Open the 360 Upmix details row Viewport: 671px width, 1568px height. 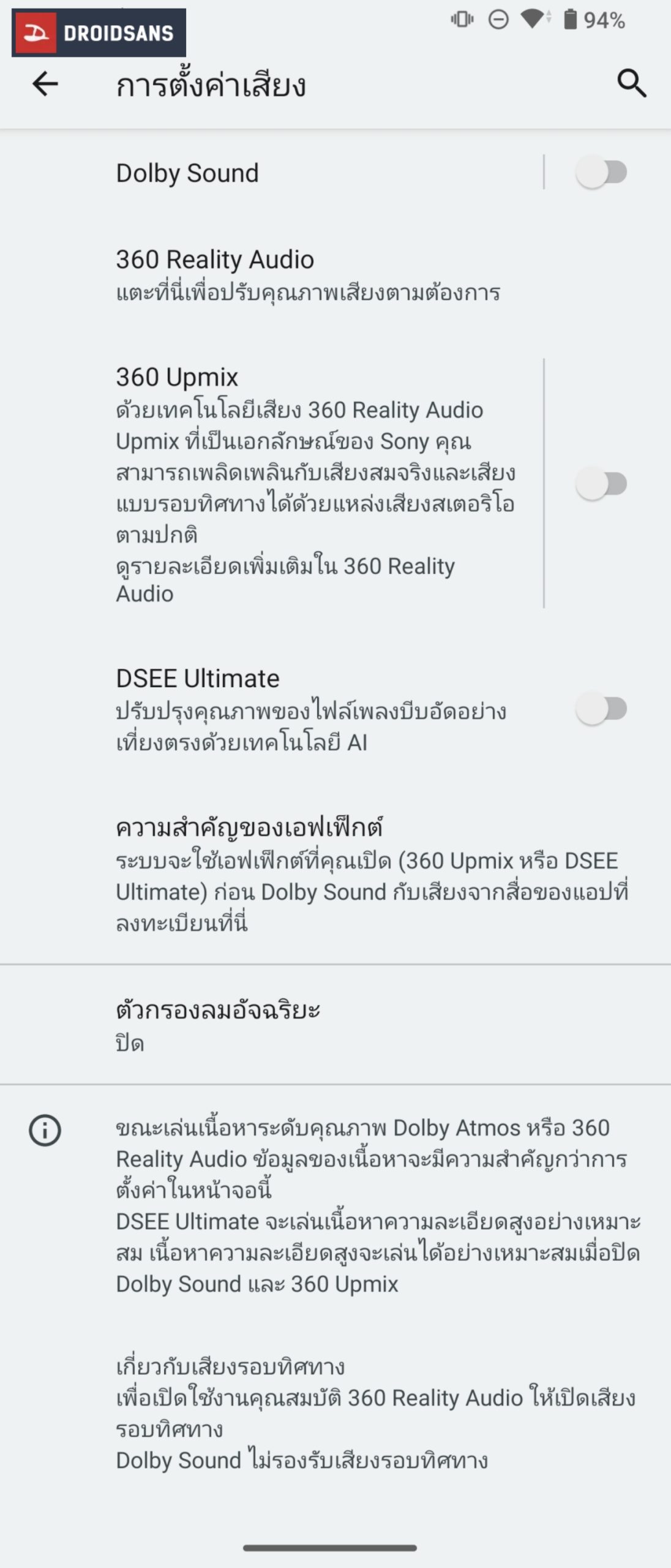point(306,484)
